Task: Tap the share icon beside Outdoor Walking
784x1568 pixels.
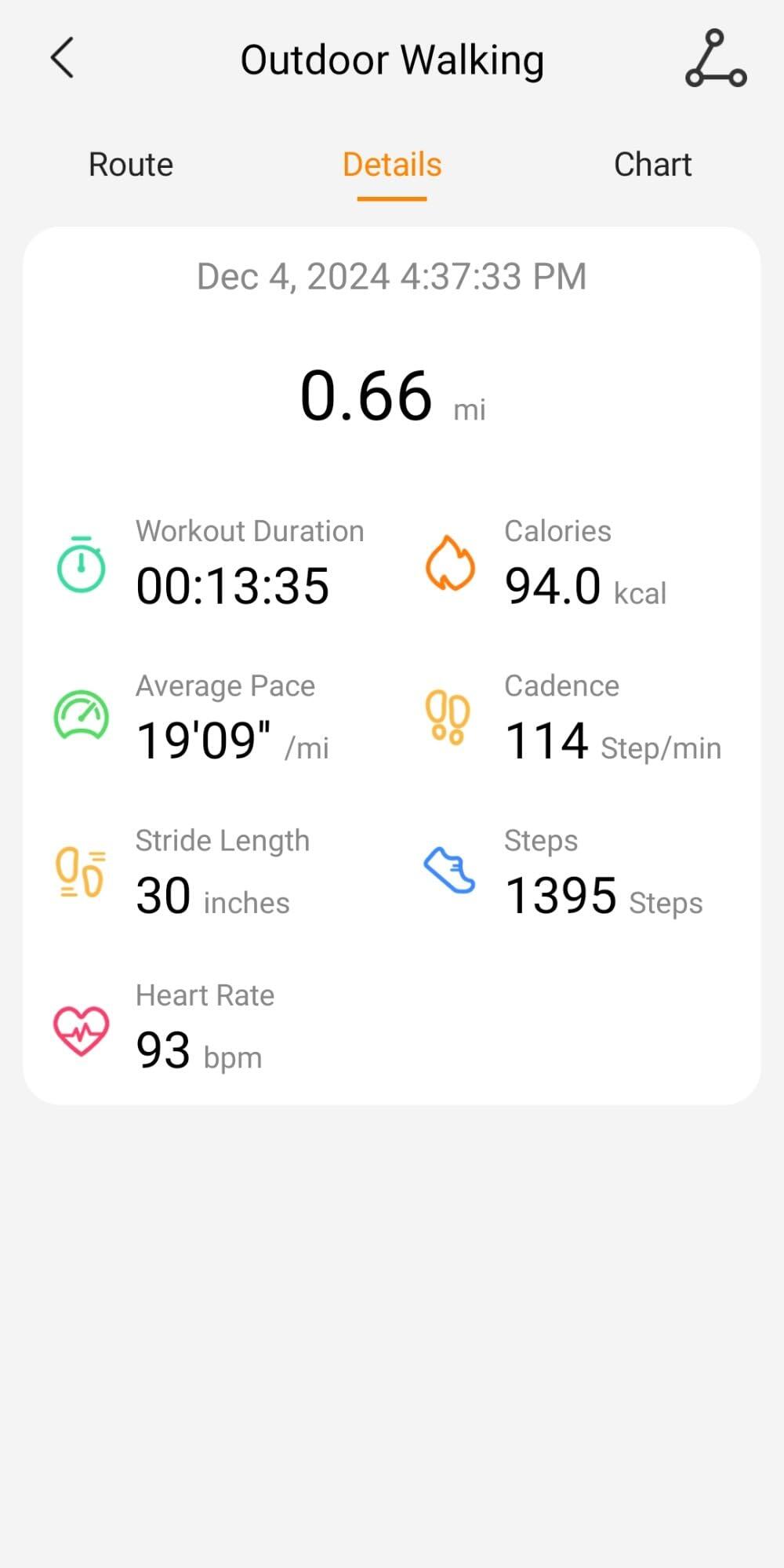Action: click(716, 58)
